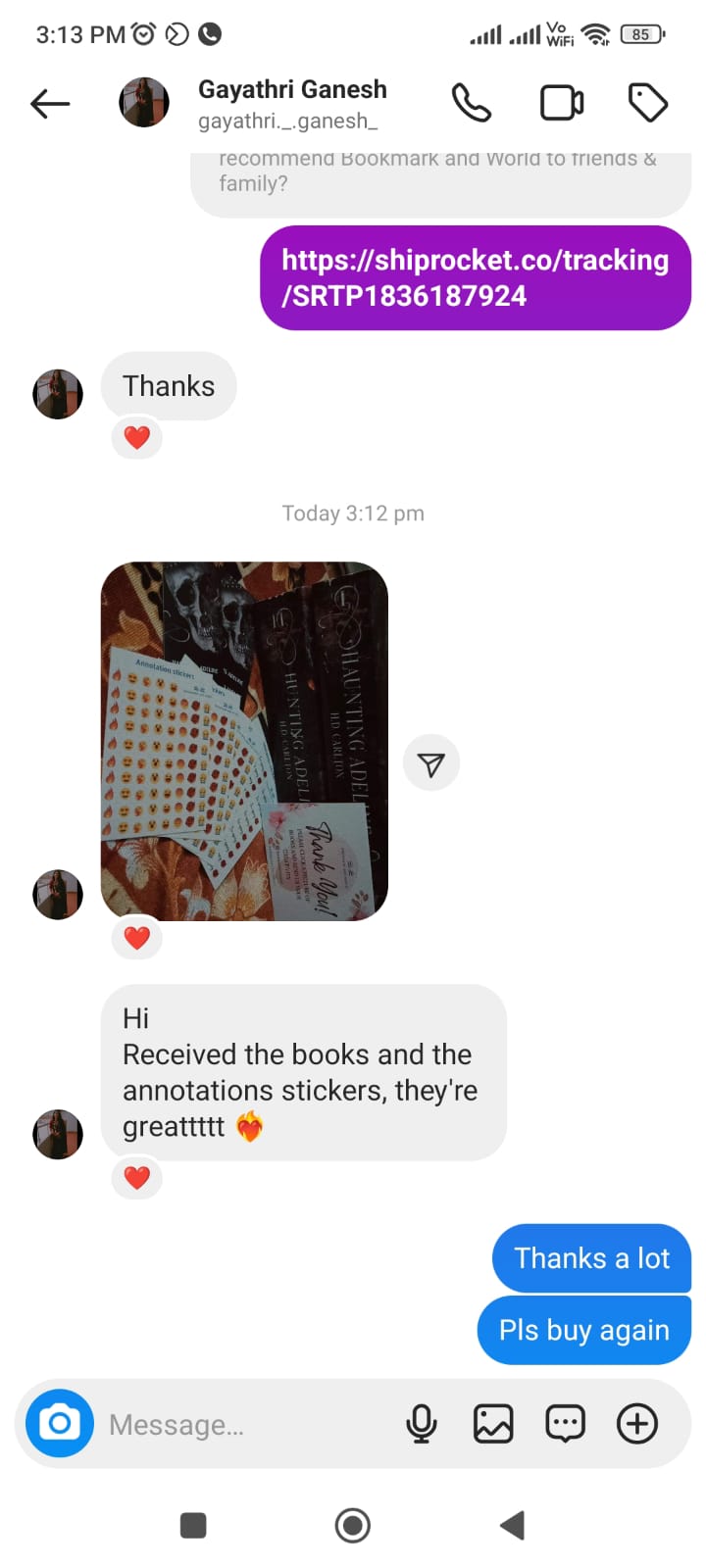Open the plus more options button

click(x=637, y=1424)
